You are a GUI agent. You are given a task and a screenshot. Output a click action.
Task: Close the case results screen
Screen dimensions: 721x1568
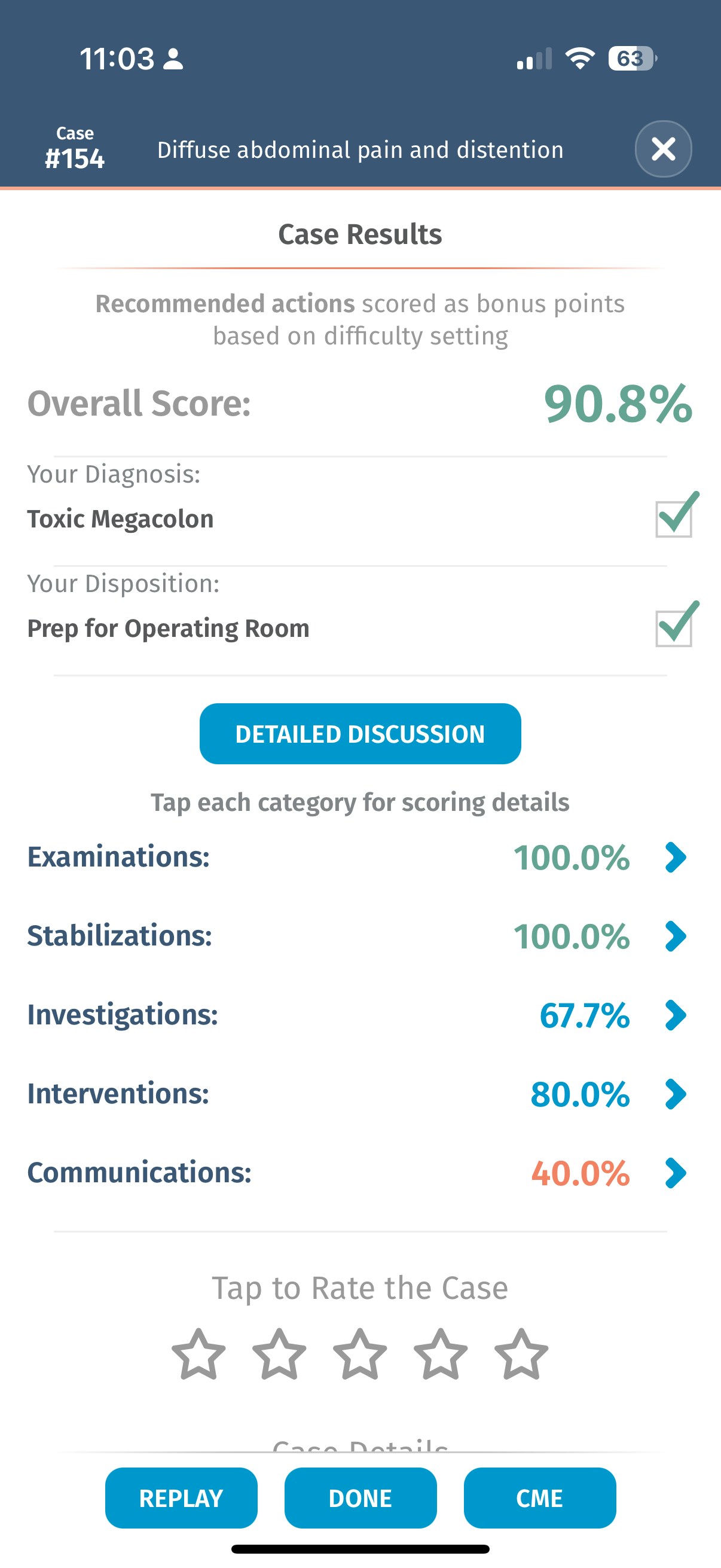pos(662,148)
